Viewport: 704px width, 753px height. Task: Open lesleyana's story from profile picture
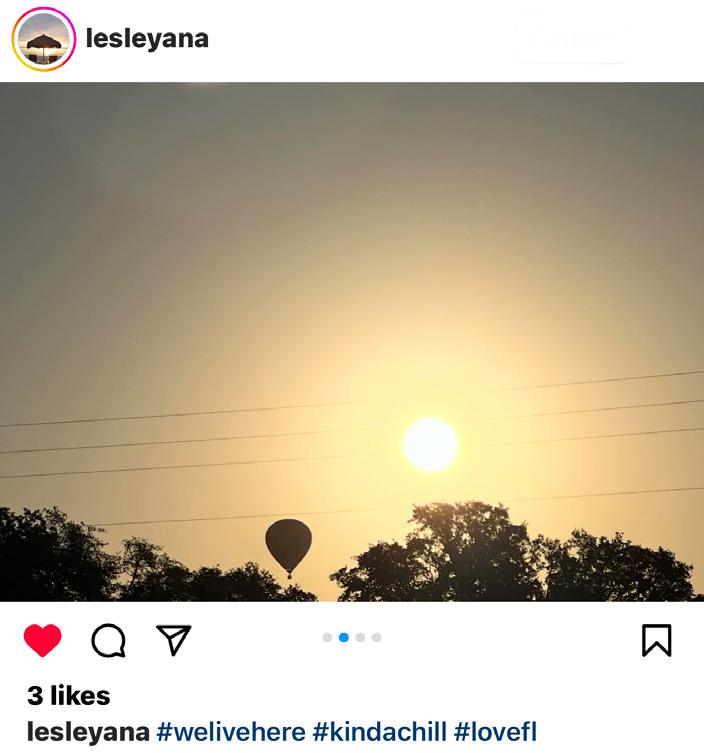click(x=44, y=39)
